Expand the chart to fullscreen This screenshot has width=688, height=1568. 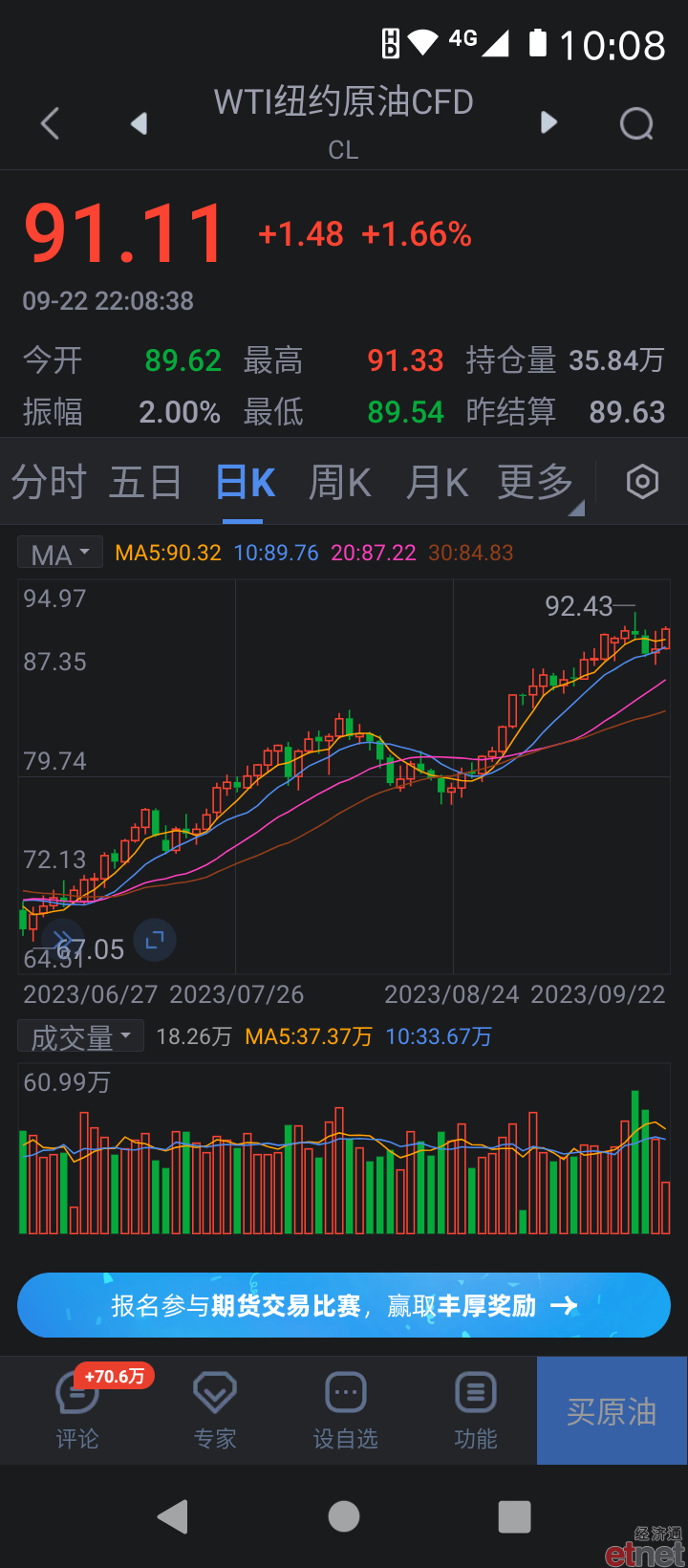point(155,941)
